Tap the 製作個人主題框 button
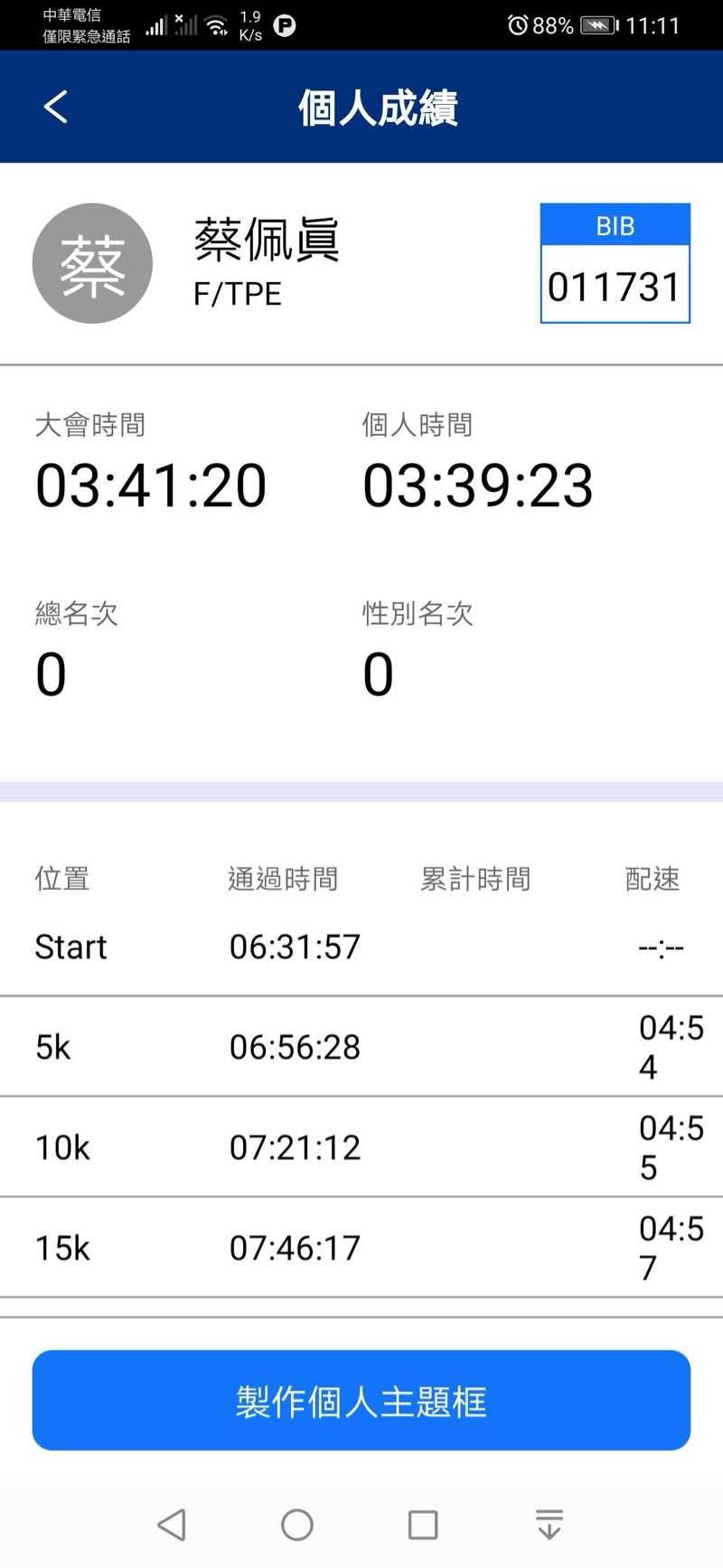Screen dimensions: 723x1568 [361, 1401]
